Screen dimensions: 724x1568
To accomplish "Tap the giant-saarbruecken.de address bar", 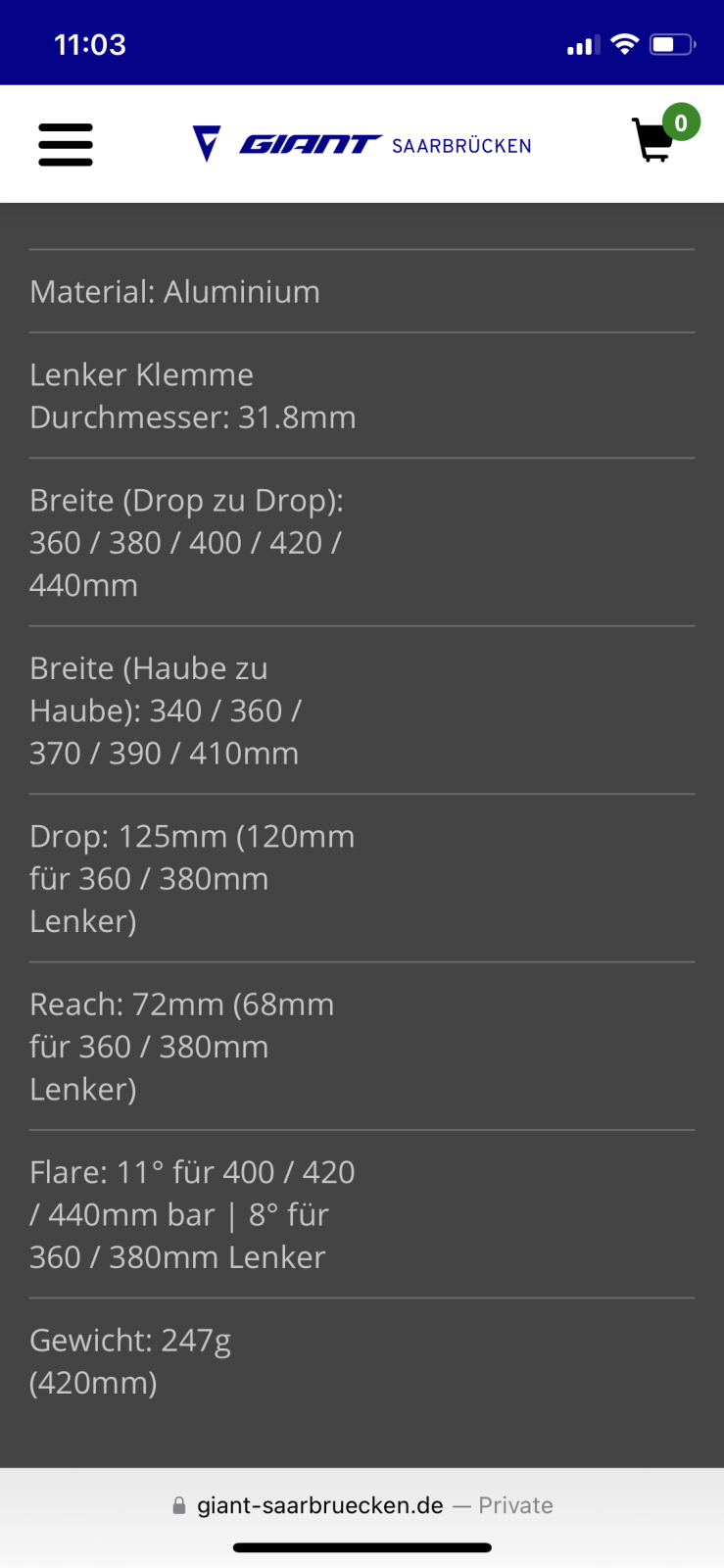I will pos(362,1505).
